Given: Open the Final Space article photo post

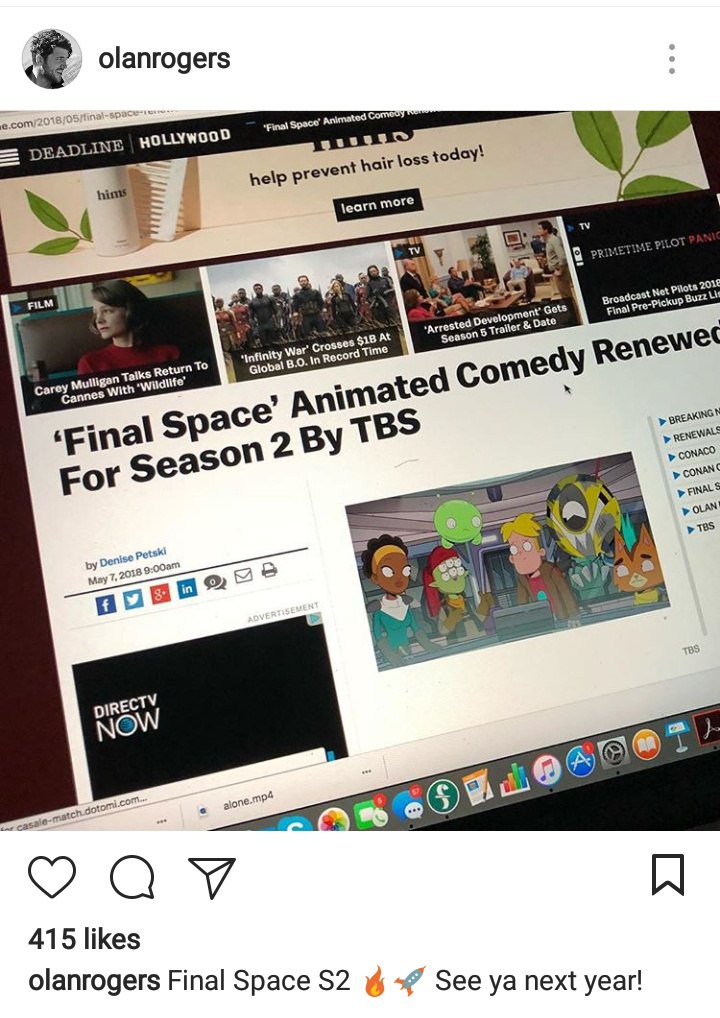Looking at the screenshot, I should pos(360,470).
